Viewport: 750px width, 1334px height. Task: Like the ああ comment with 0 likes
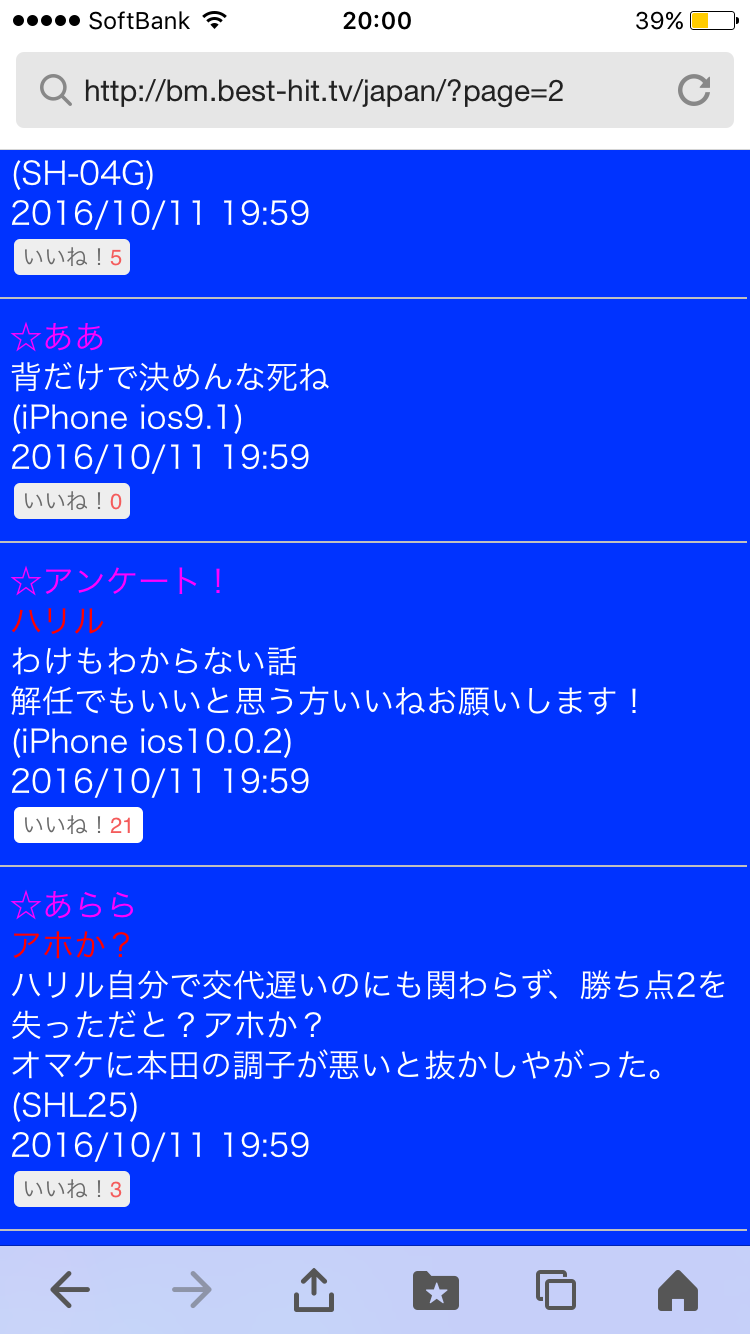72,501
